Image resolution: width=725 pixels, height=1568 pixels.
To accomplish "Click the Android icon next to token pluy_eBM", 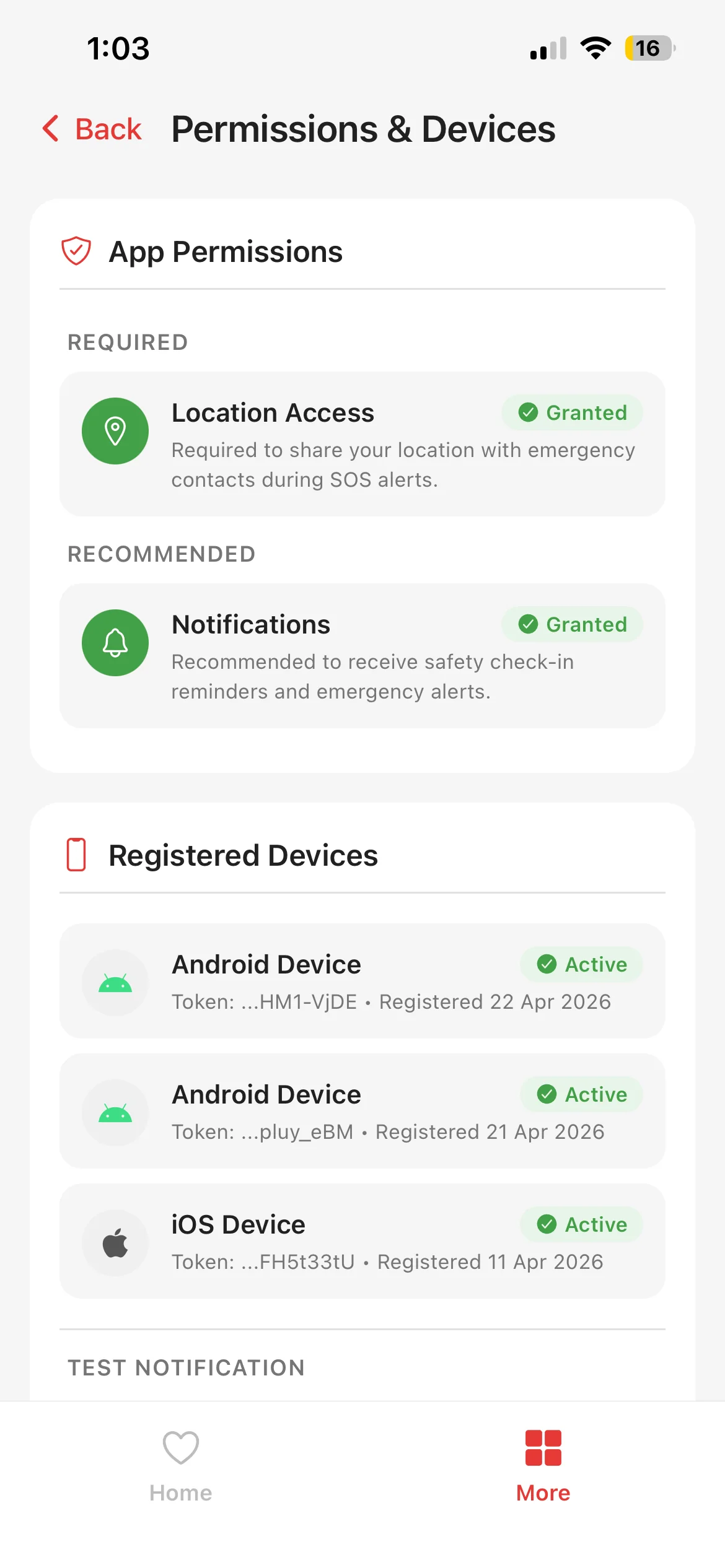I will pos(115,1113).
